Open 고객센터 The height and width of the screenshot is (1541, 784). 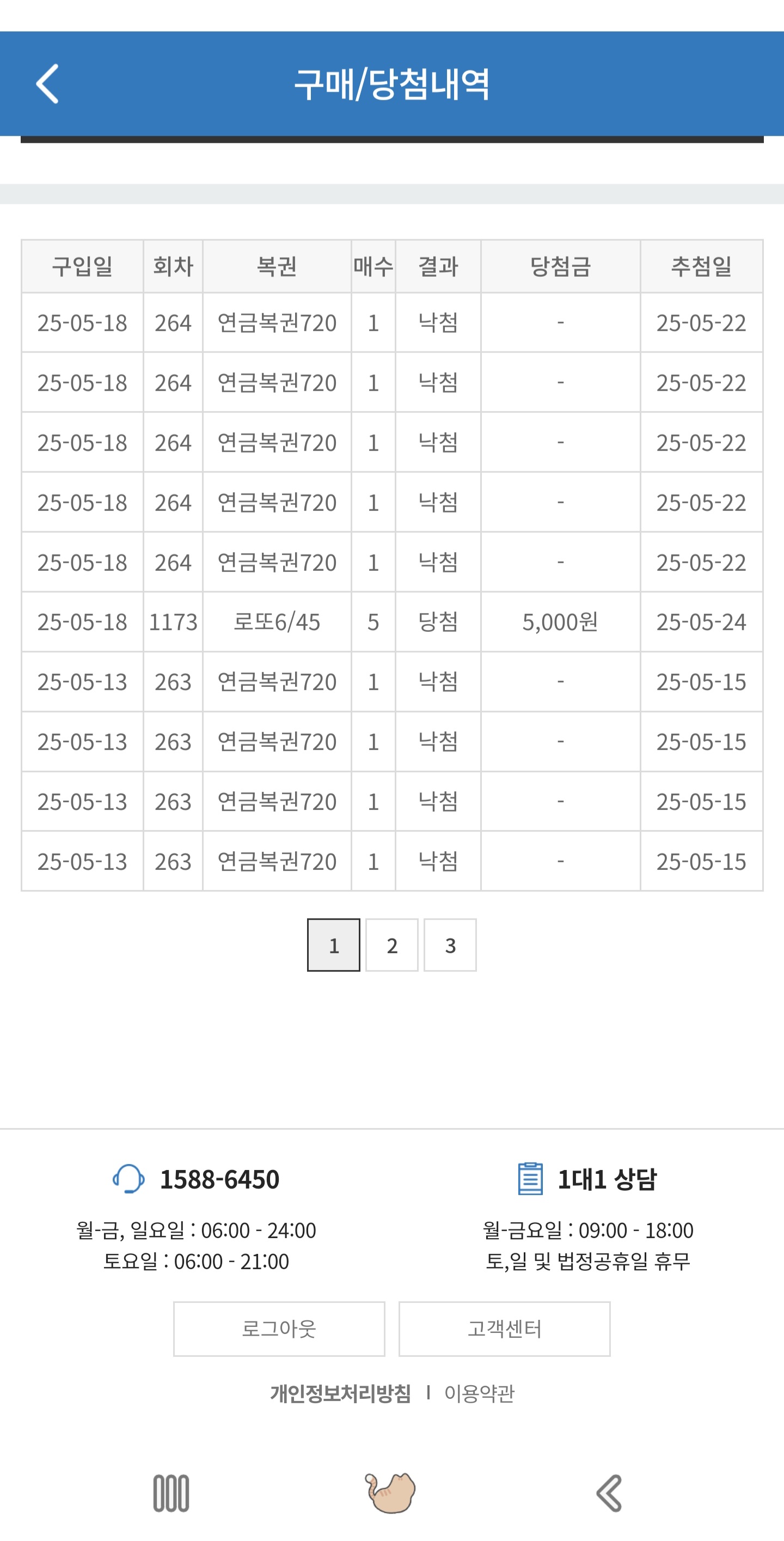(504, 1329)
